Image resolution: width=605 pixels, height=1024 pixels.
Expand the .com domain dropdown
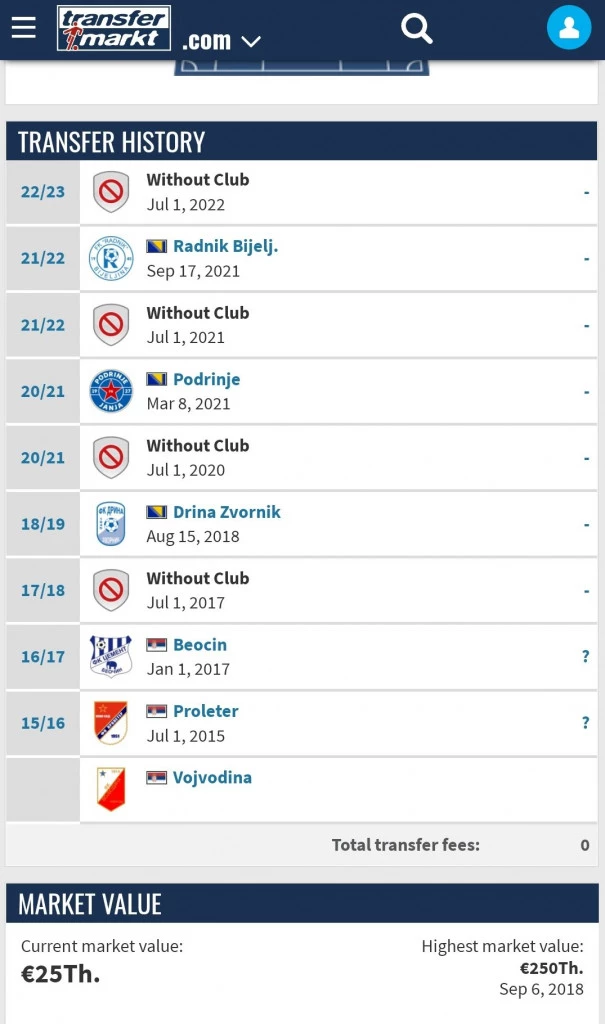[x=221, y=41]
